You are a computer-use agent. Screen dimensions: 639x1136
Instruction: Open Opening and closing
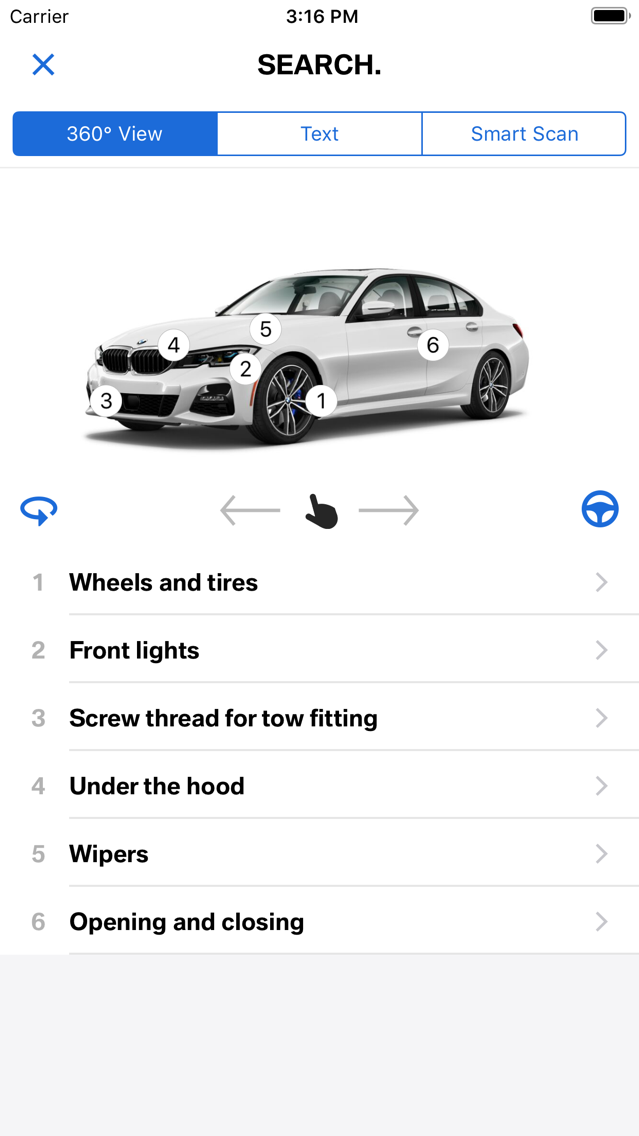point(320,922)
